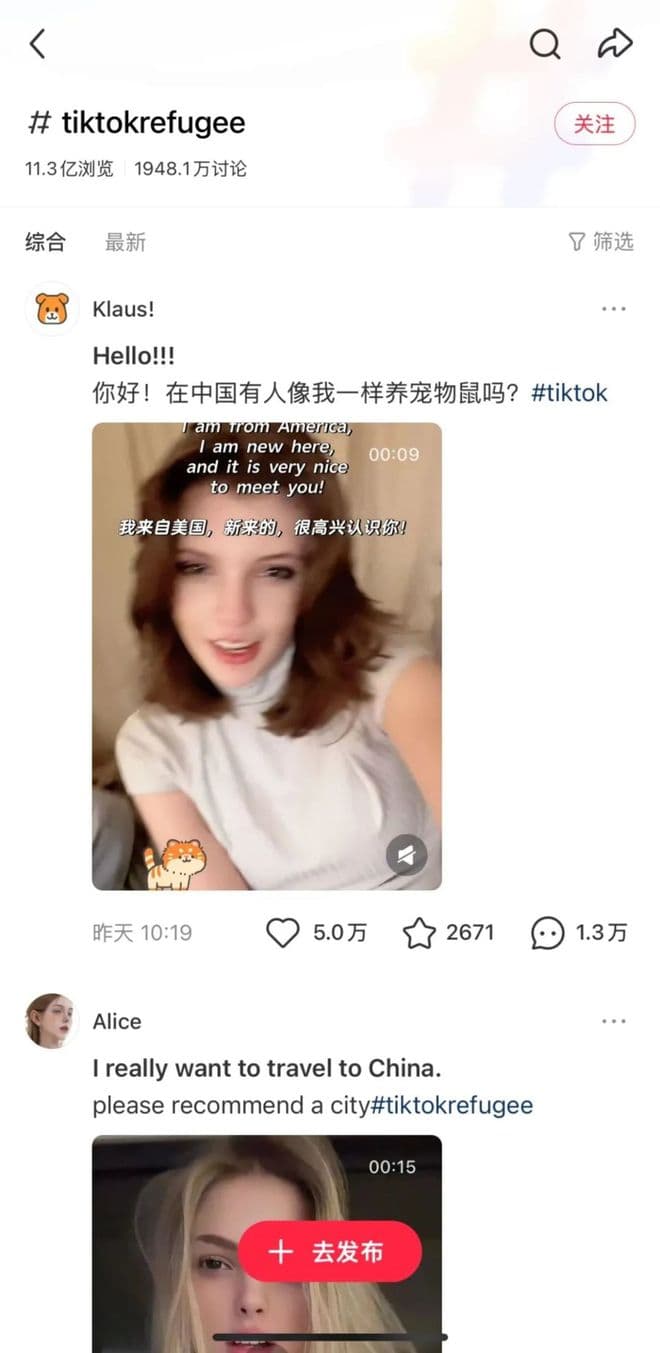Image resolution: width=660 pixels, height=1353 pixels.
Task: Create a post with the 去发布 button
Action: pyautogui.click(x=330, y=1251)
